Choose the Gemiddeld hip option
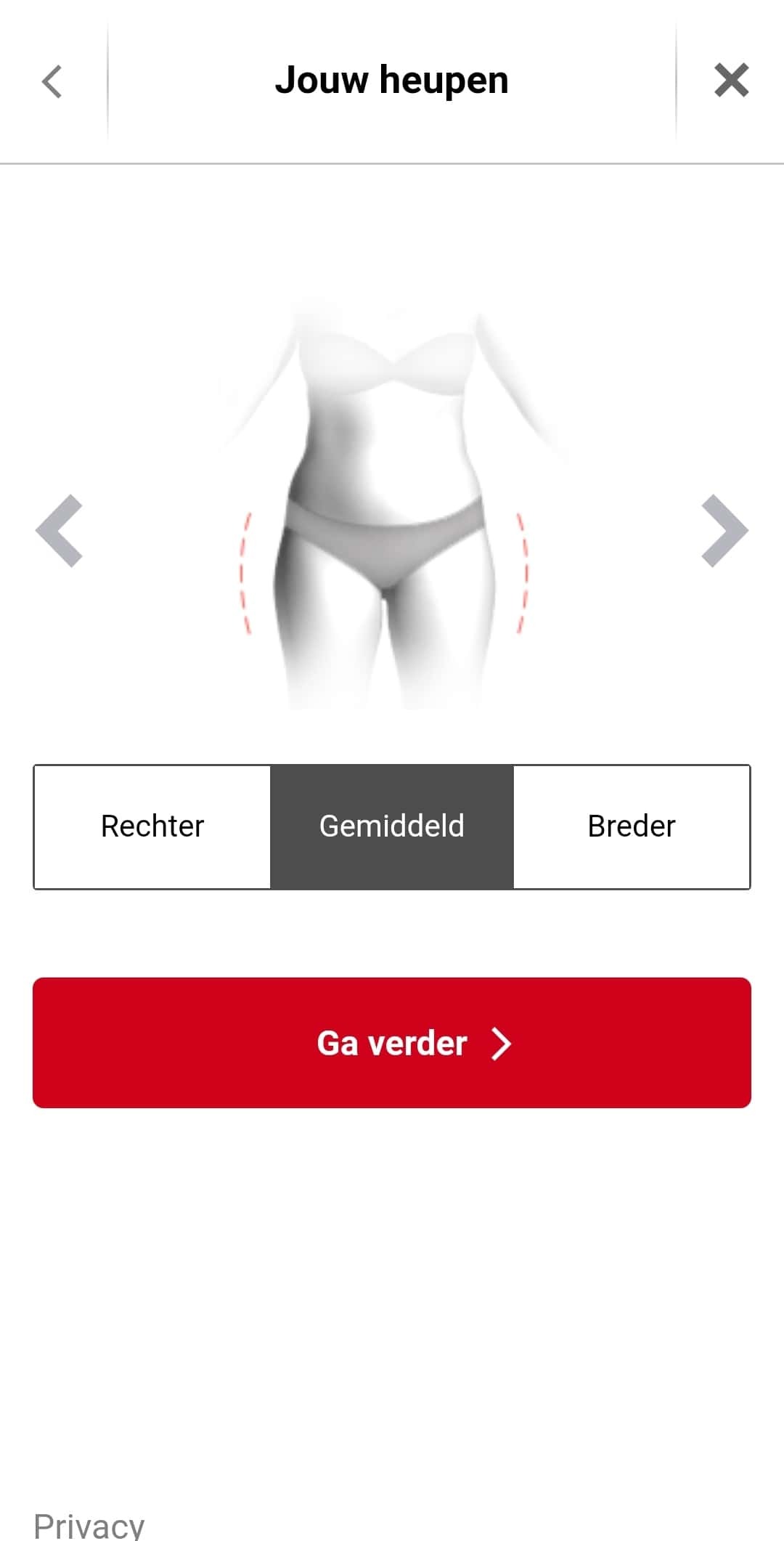Screen dimensions: 784x1541 pyautogui.click(x=392, y=826)
